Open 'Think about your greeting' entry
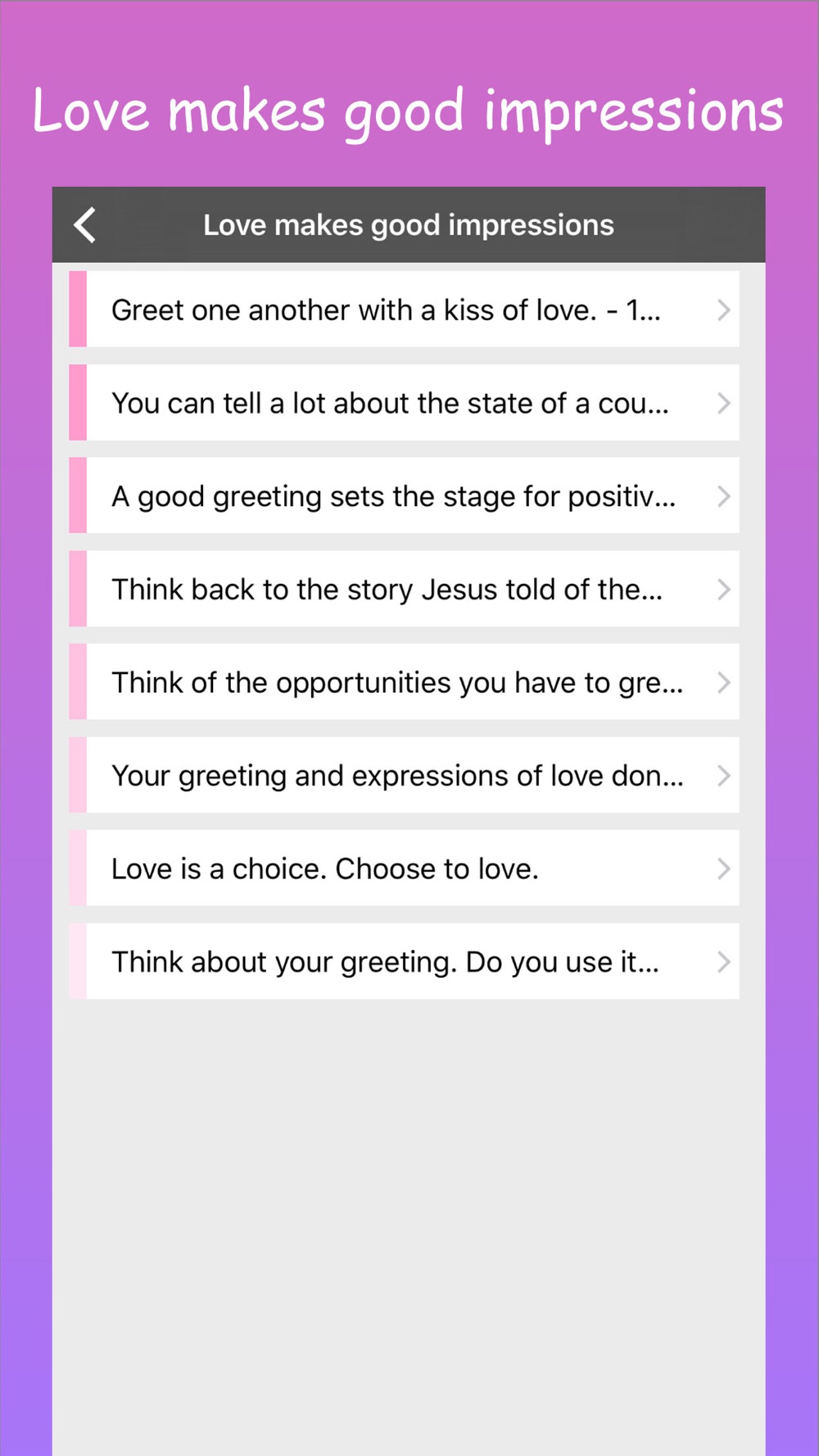Screen dimensions: 819x1456 coord(405,961)
